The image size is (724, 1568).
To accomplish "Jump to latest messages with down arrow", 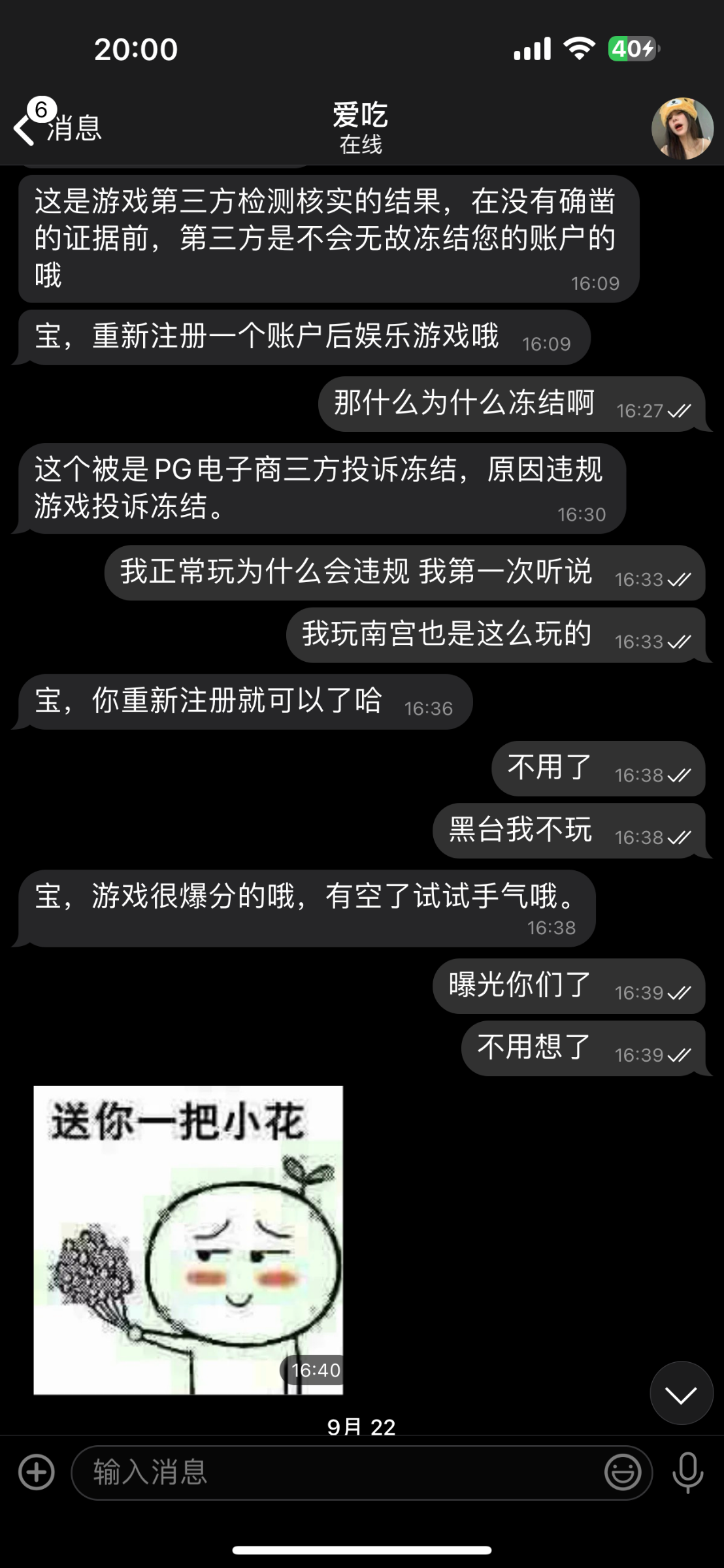I will tap(681, 1393).
